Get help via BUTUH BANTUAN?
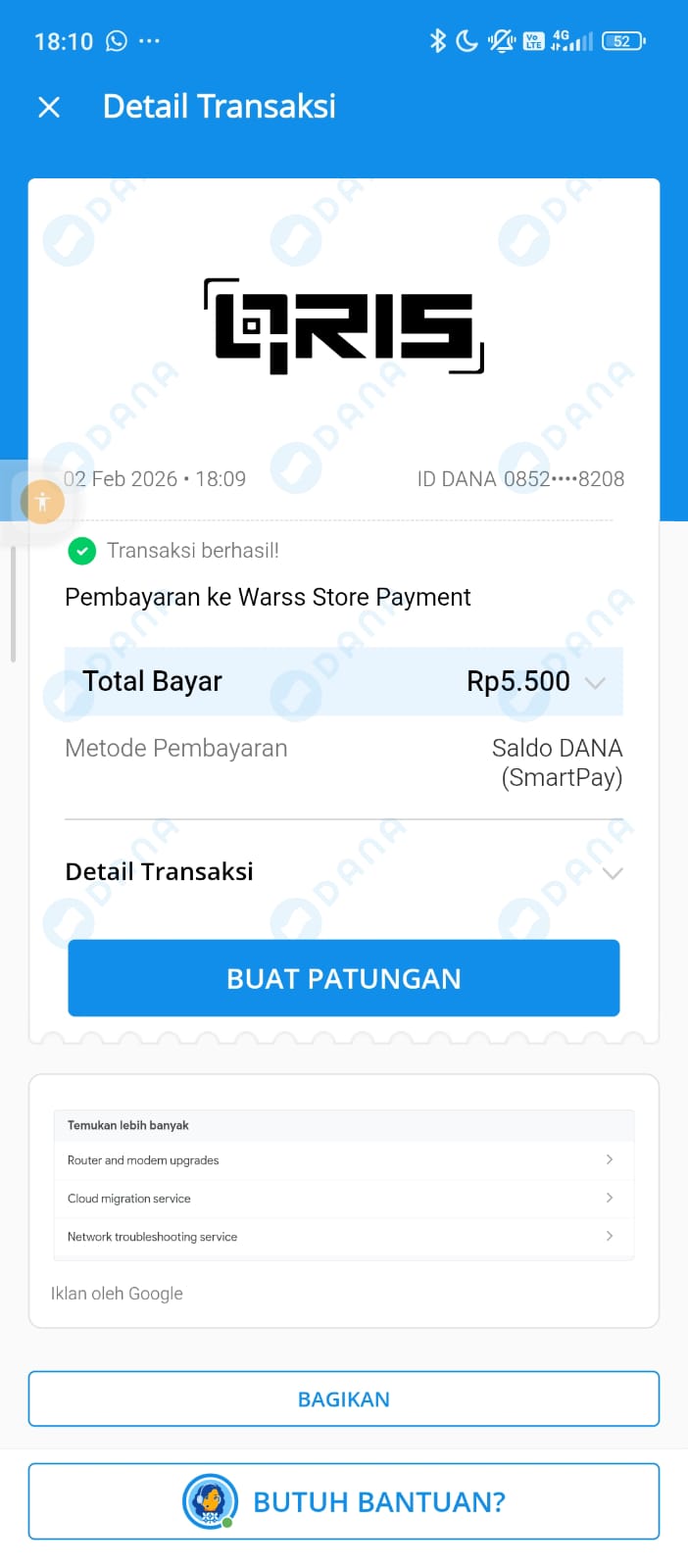 point(344,1501)
